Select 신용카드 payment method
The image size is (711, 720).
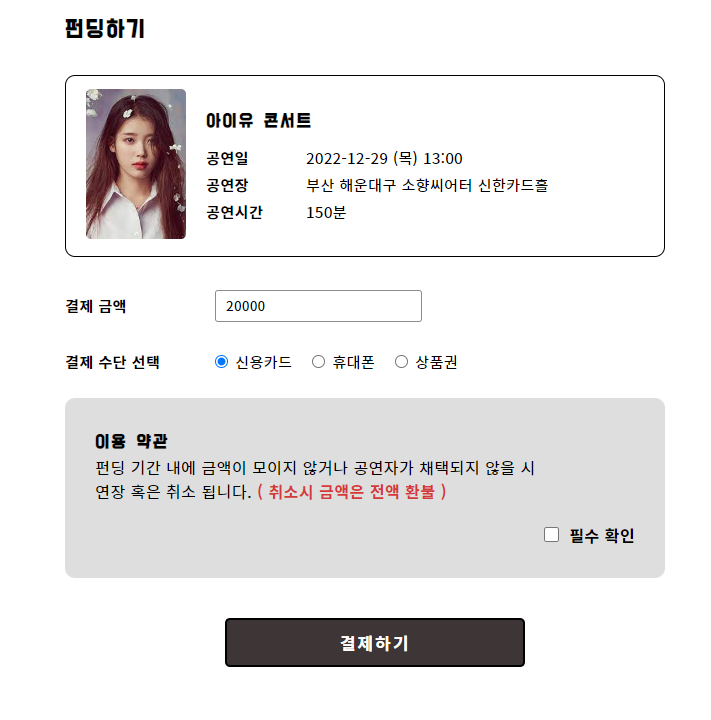(x=222, y=362)
